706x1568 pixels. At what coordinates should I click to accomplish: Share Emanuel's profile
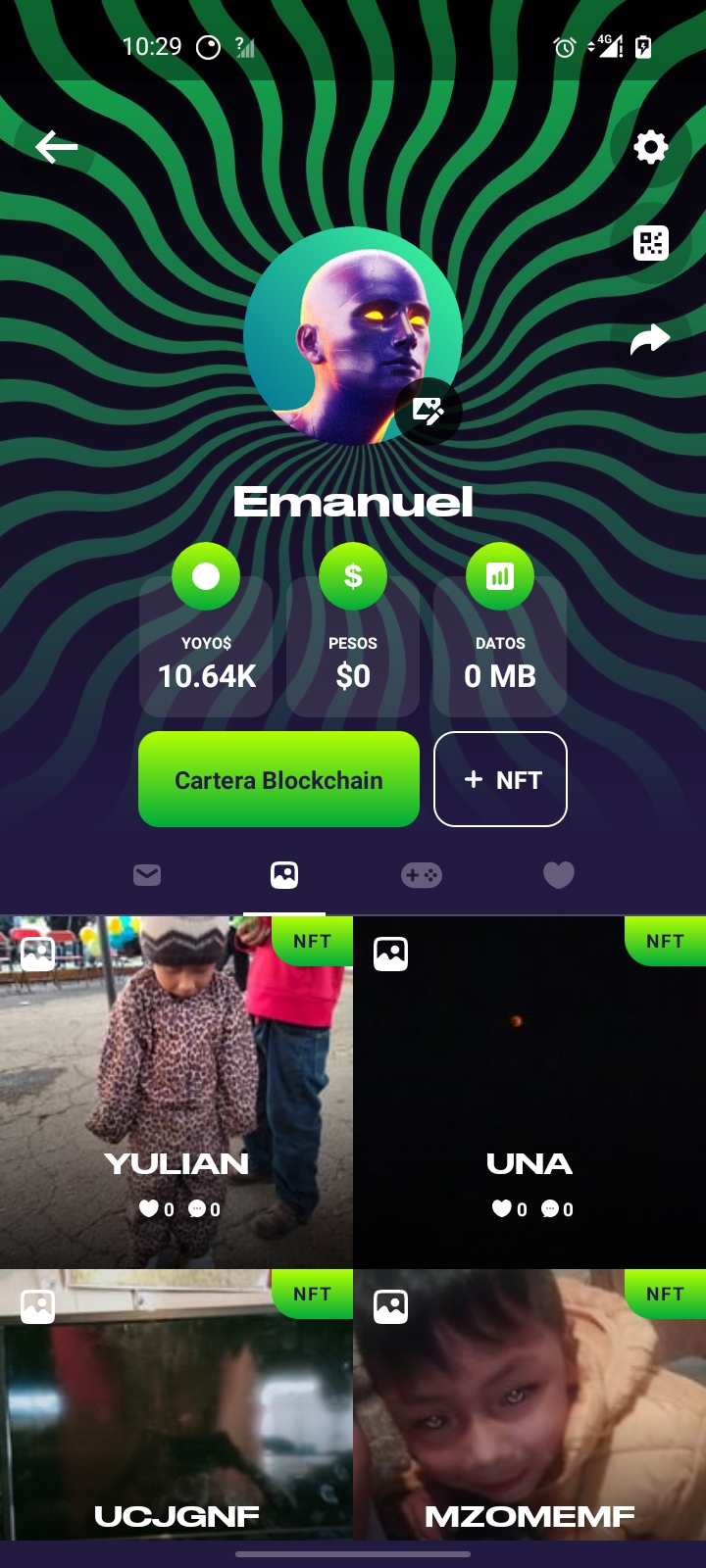(650, 339)
